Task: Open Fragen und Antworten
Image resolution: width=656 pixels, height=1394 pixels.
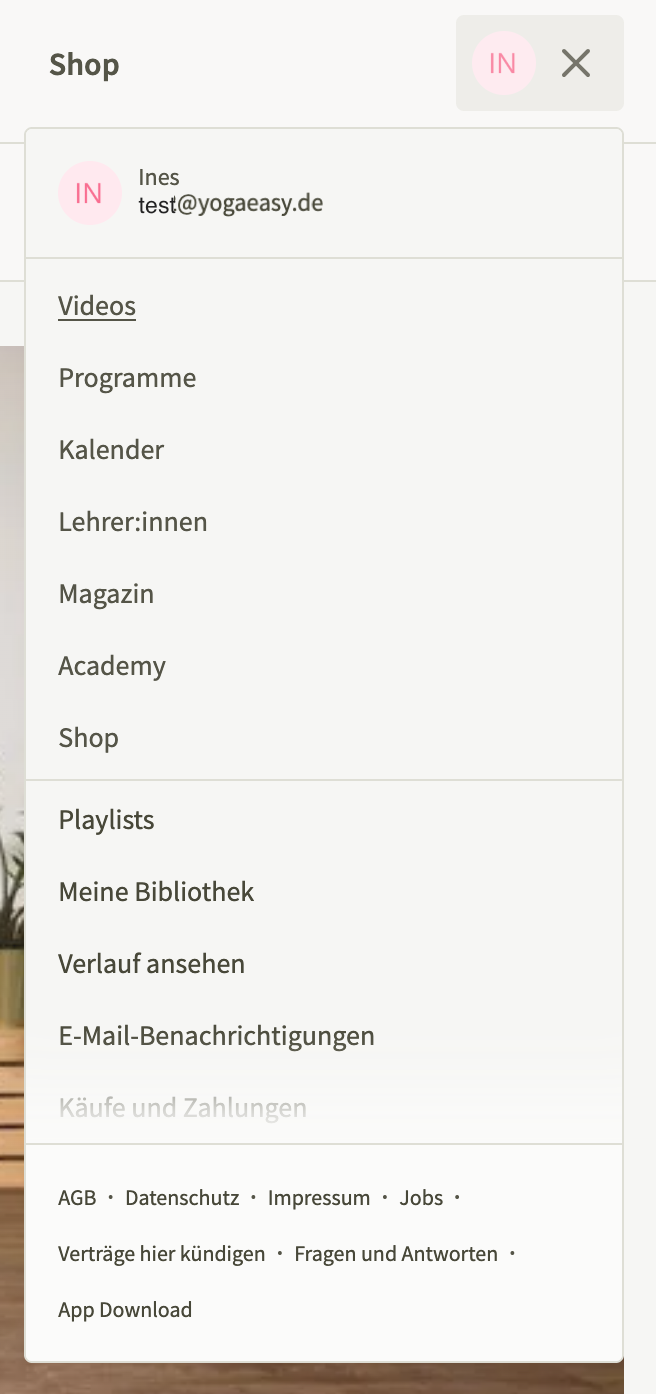Action: [396, 1254]
